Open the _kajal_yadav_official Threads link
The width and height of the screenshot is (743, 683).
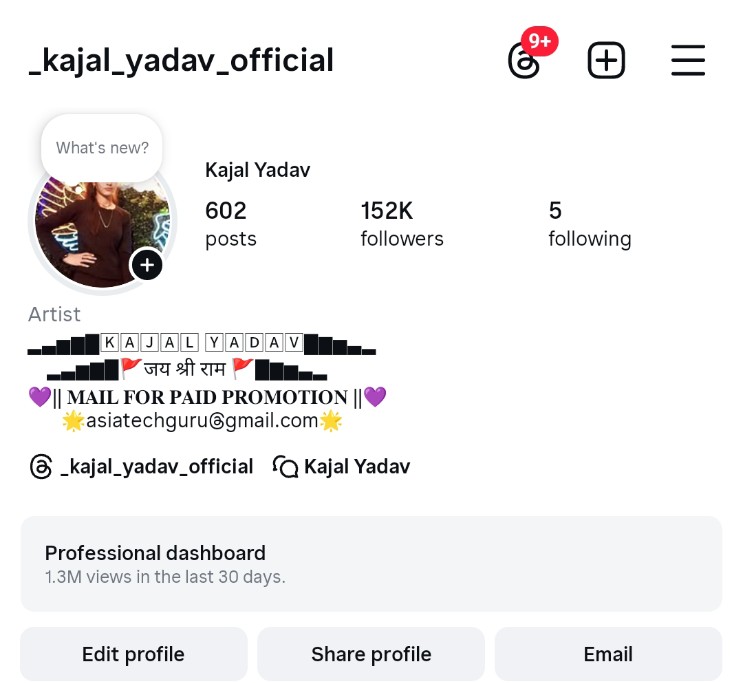[142, 466]
